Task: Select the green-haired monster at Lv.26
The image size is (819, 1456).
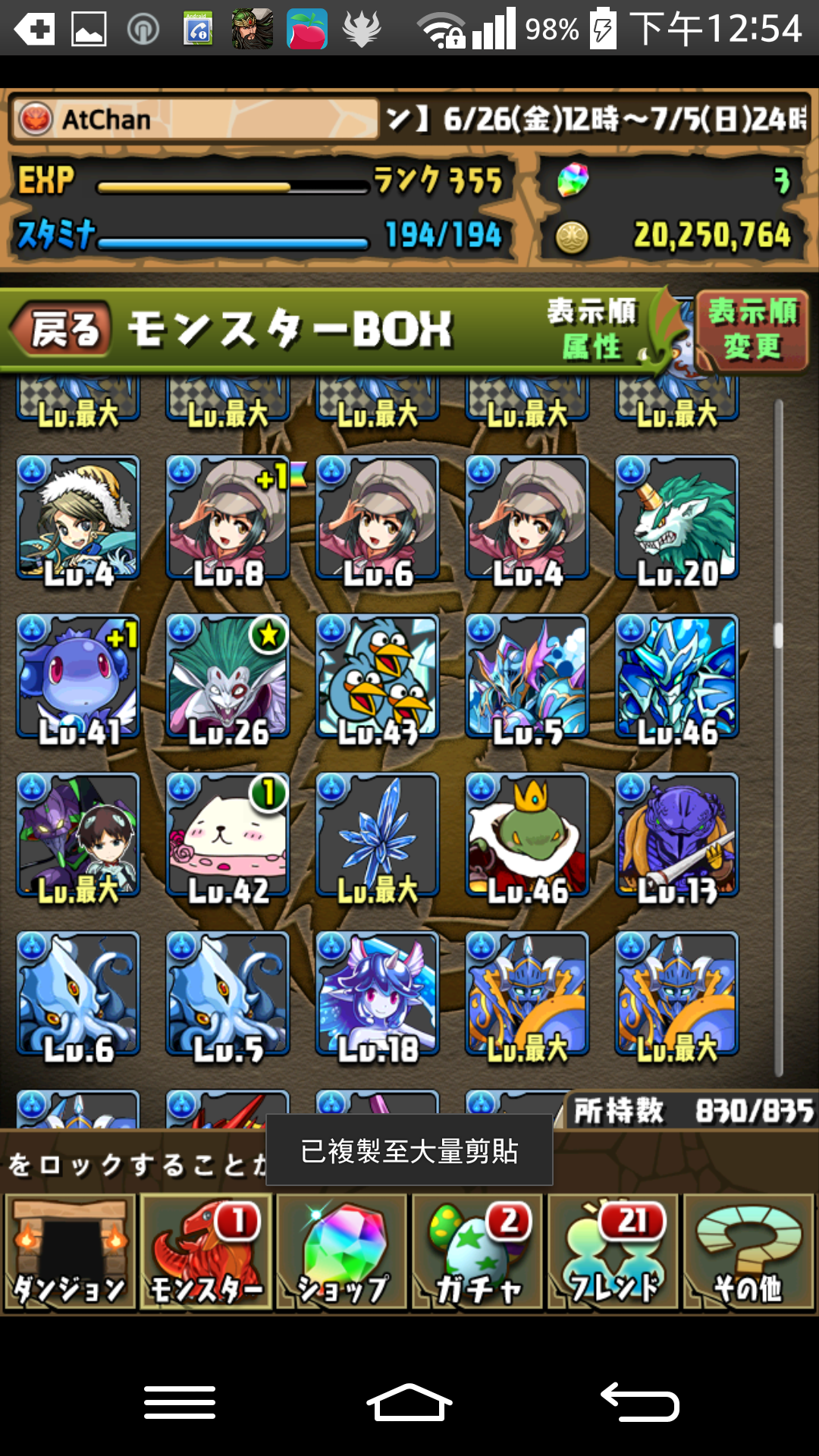Action: click(x=227, y=676)
